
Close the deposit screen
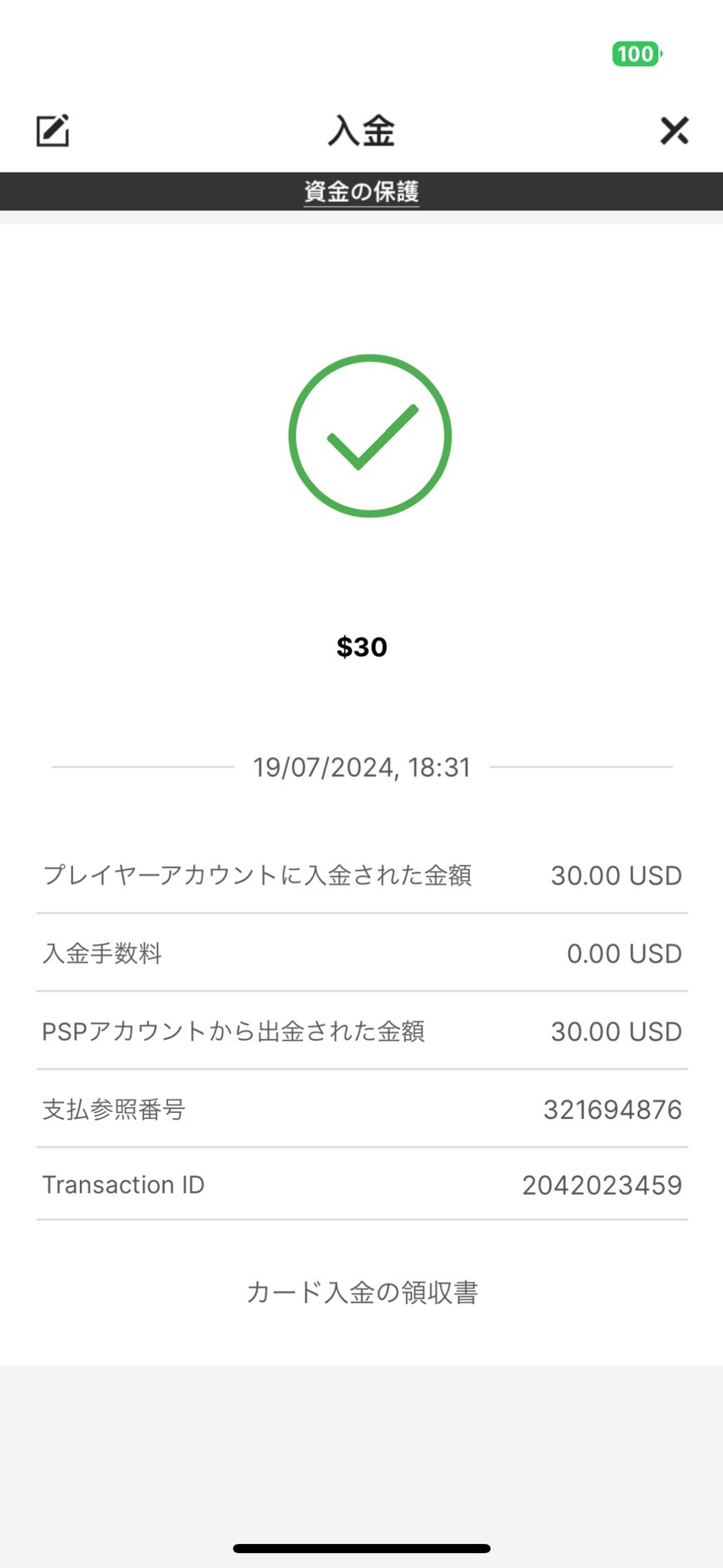point(674,131)
